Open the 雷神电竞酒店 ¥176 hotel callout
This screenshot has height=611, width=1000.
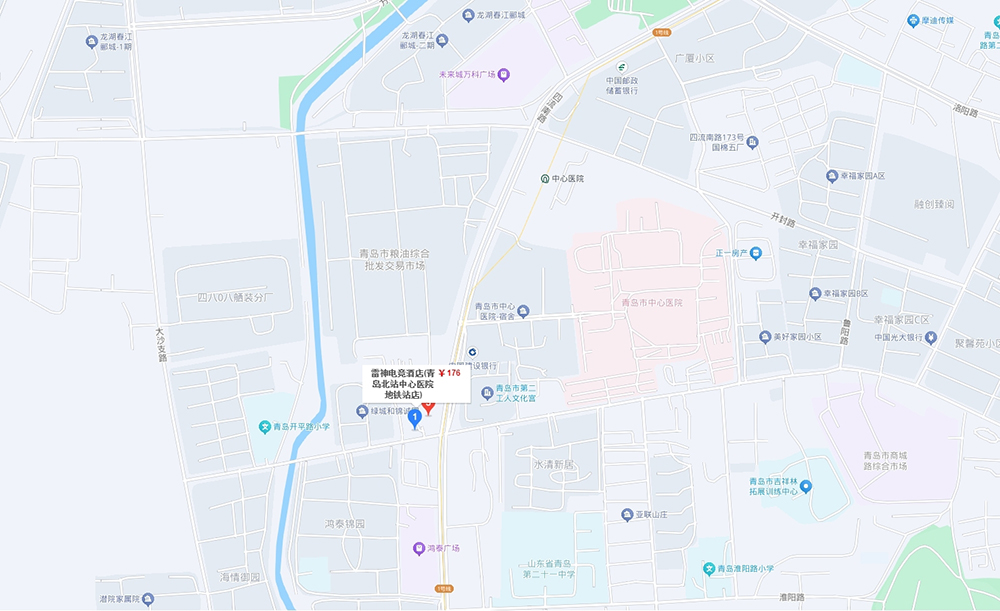coord(415,383)
